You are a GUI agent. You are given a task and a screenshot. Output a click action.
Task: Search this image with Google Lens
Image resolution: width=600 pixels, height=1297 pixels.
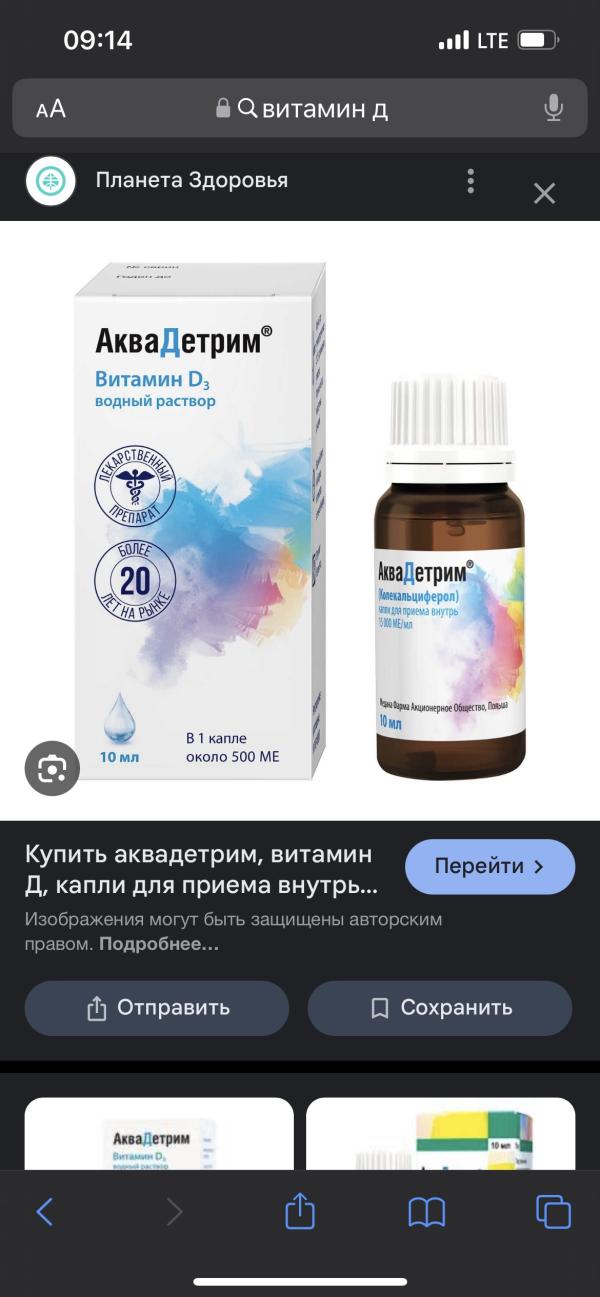(x=52, y=768)
